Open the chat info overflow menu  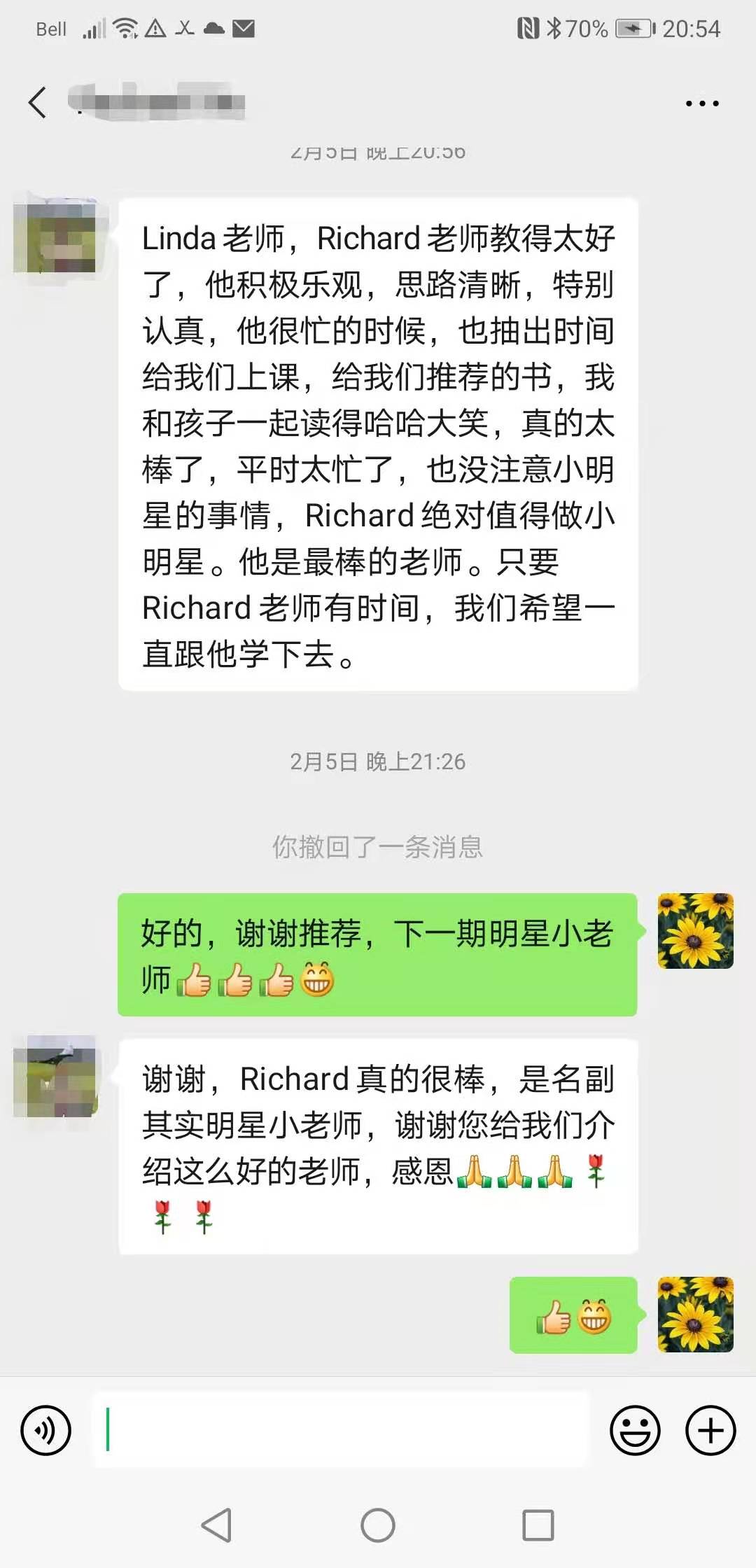pyautogui.click(x=701, y=104)
